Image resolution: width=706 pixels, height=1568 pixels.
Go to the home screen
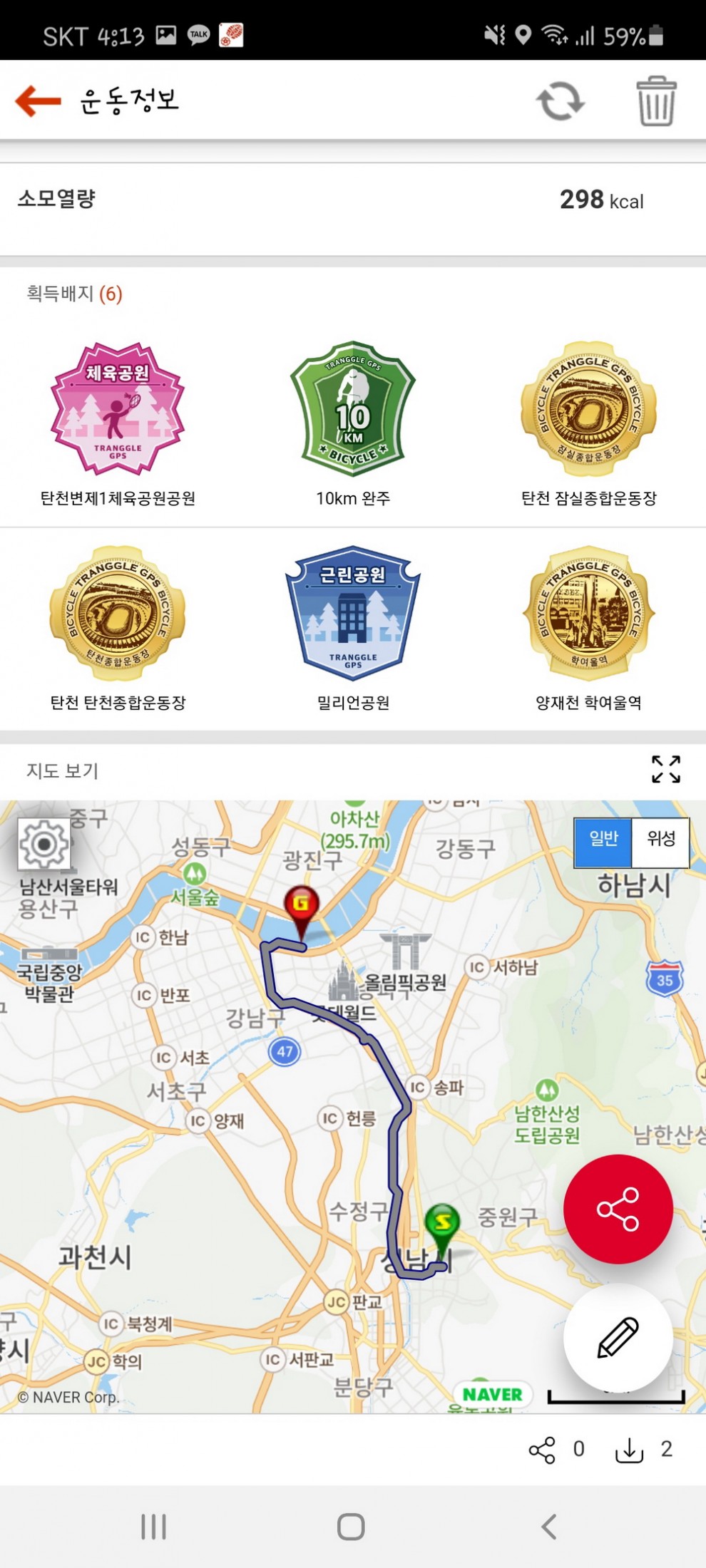click(351, 1527)
